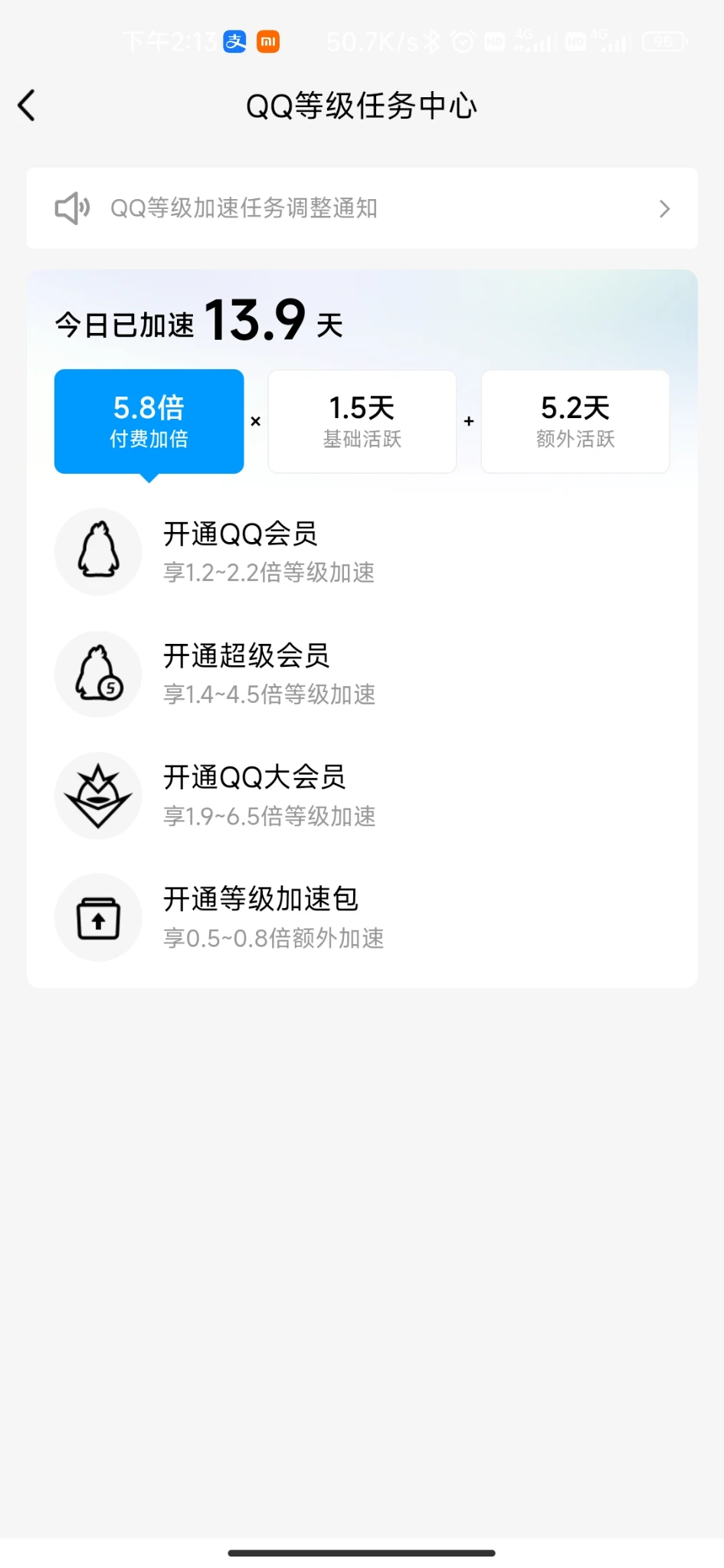Image resolution: width=724 pixels, height=1568 pixels.
Task: Switch to the 1.5天 基础活跃 tab
Action: (x=362, y=421)
